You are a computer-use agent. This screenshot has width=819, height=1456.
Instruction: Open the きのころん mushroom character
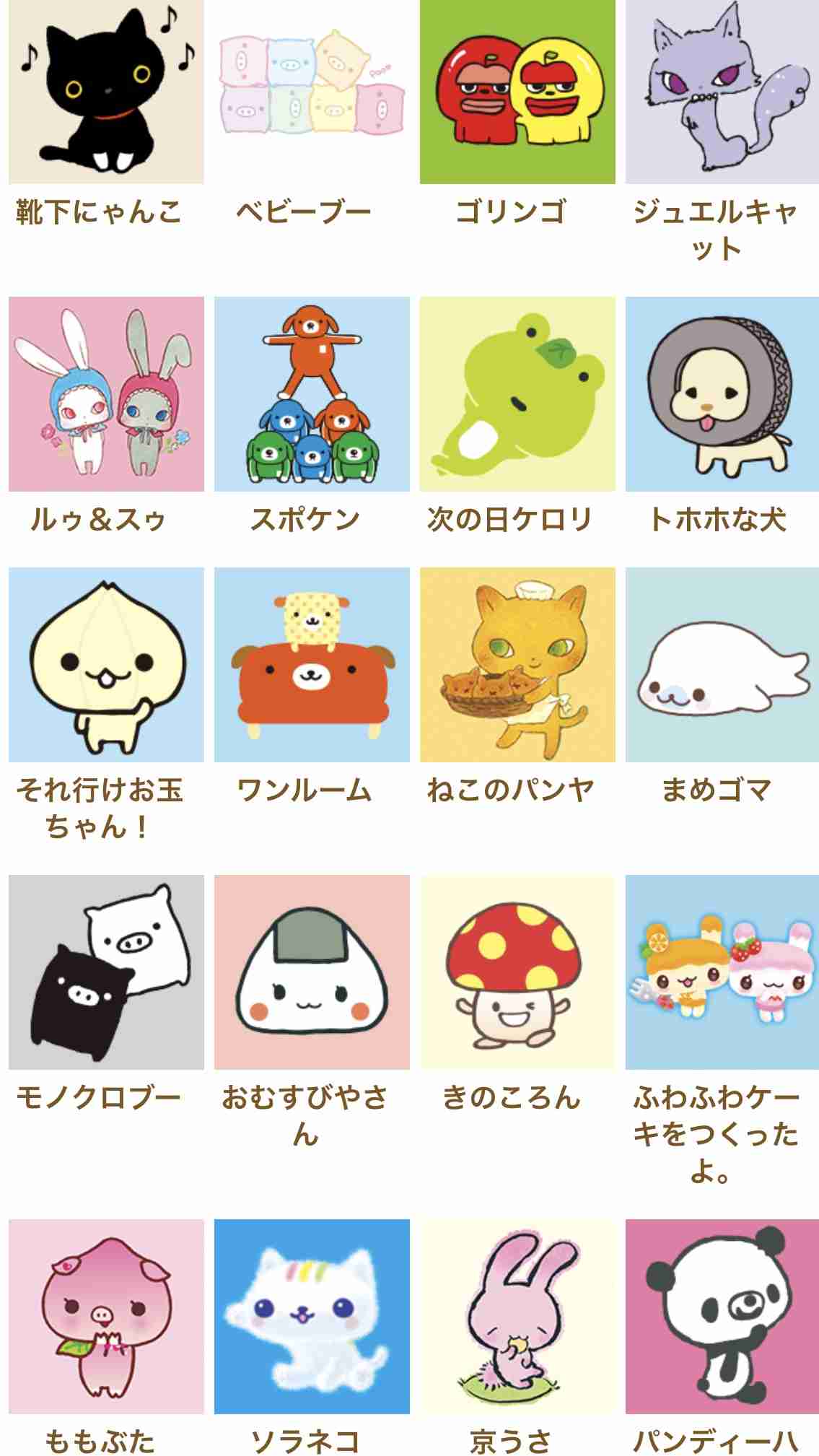point(517,972)
